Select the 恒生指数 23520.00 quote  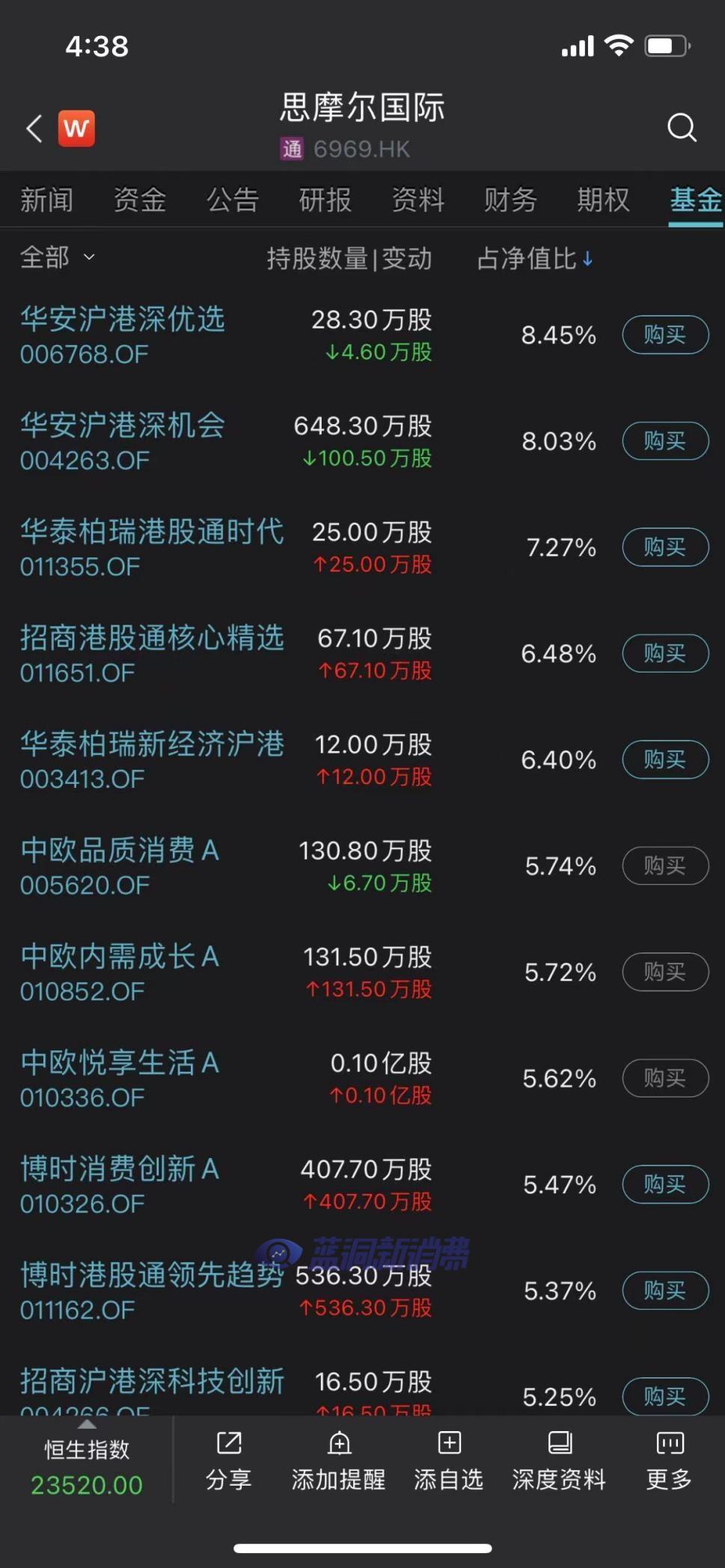pyautogui.click(x=86, y=1463)
